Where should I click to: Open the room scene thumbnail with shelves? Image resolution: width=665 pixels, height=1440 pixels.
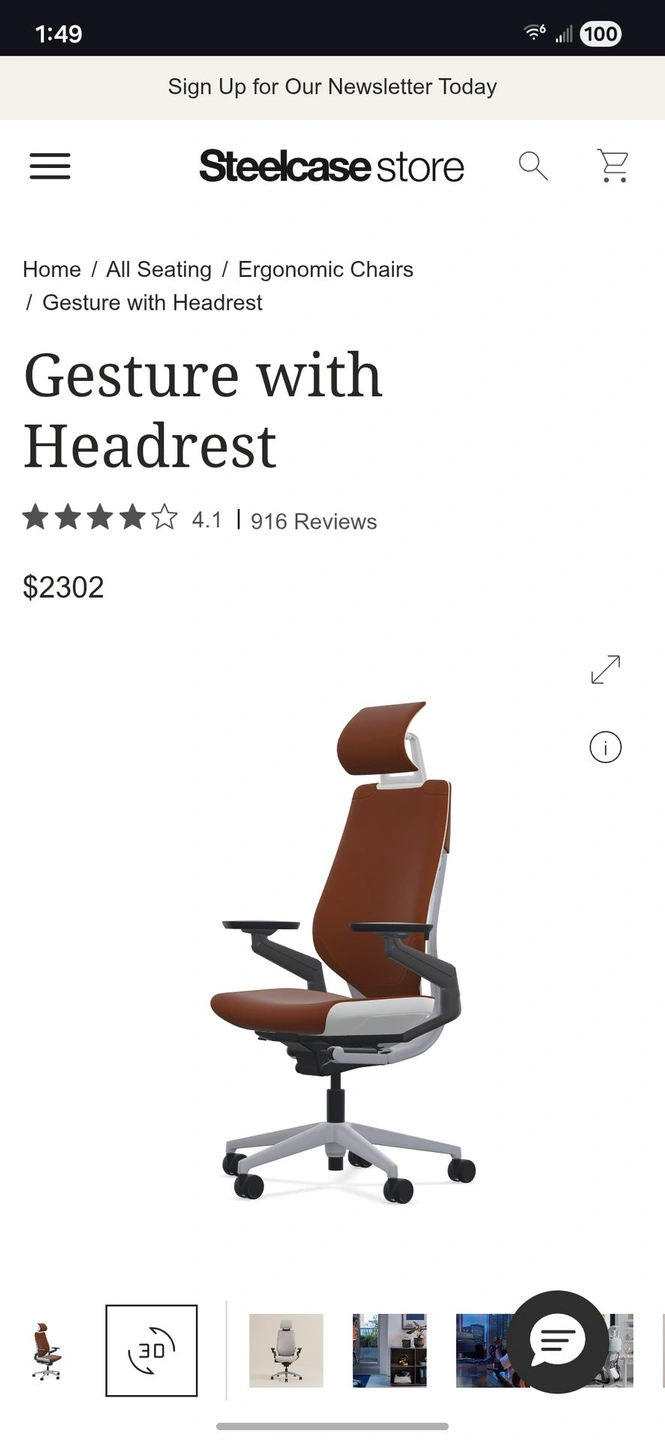(x=389, y=1351)
